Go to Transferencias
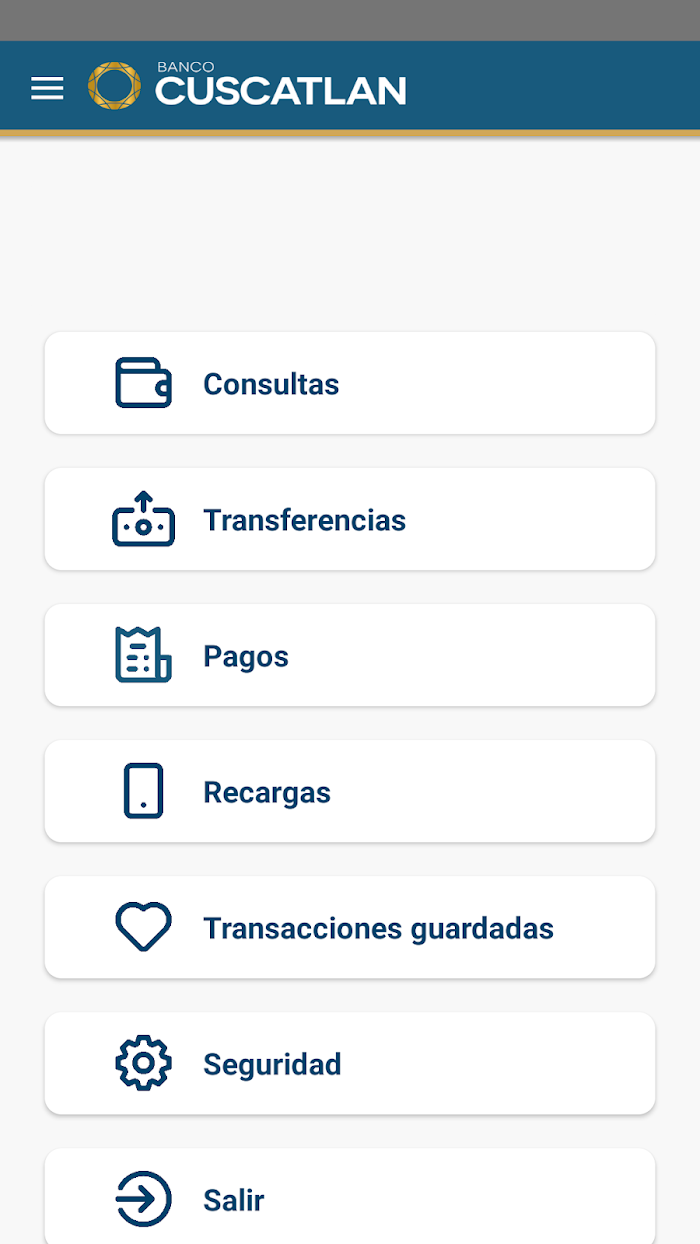This screenshot has height=1244, width=700. [x=350, y=519]
